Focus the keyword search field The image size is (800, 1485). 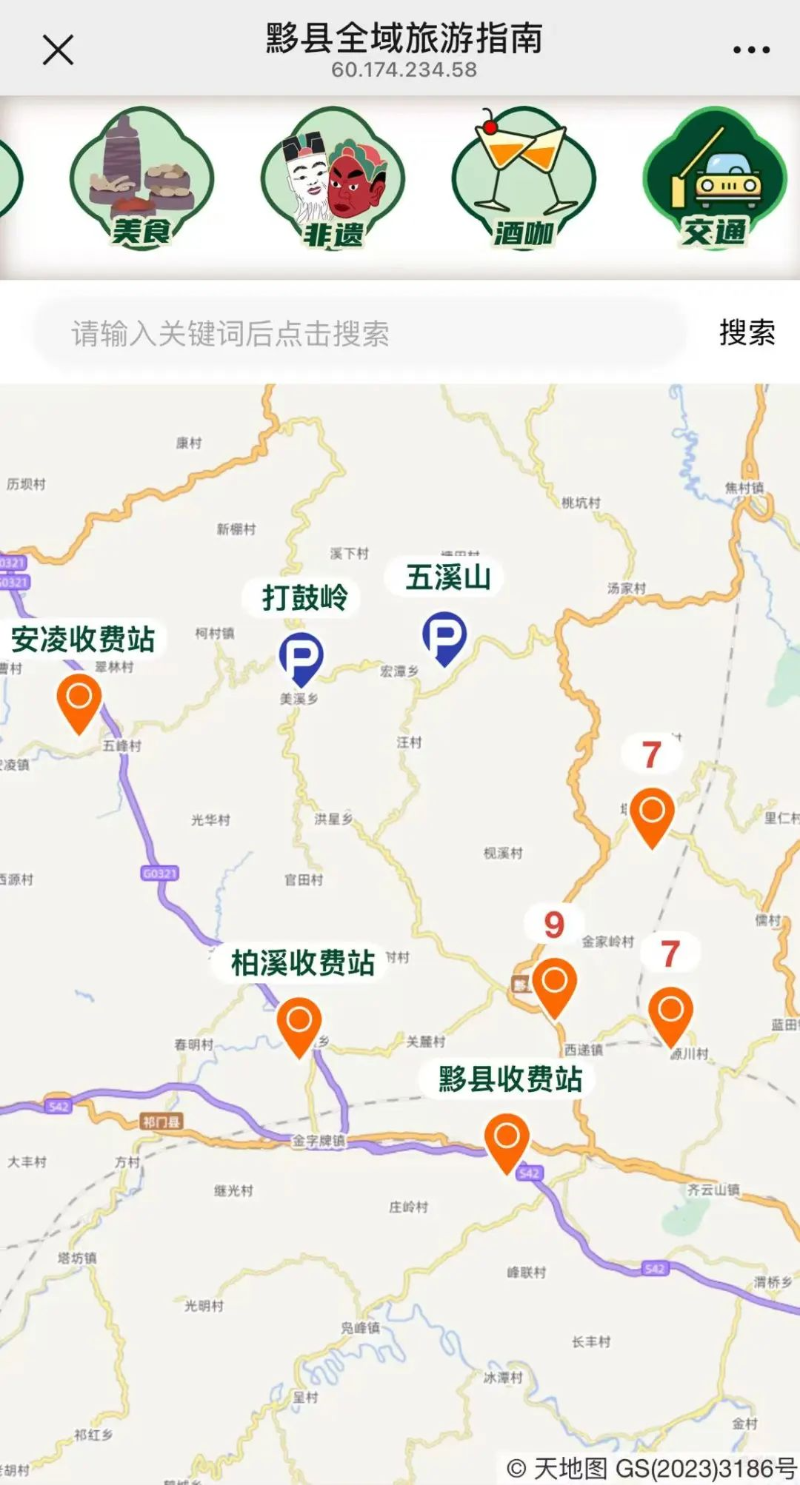point(360,333)
